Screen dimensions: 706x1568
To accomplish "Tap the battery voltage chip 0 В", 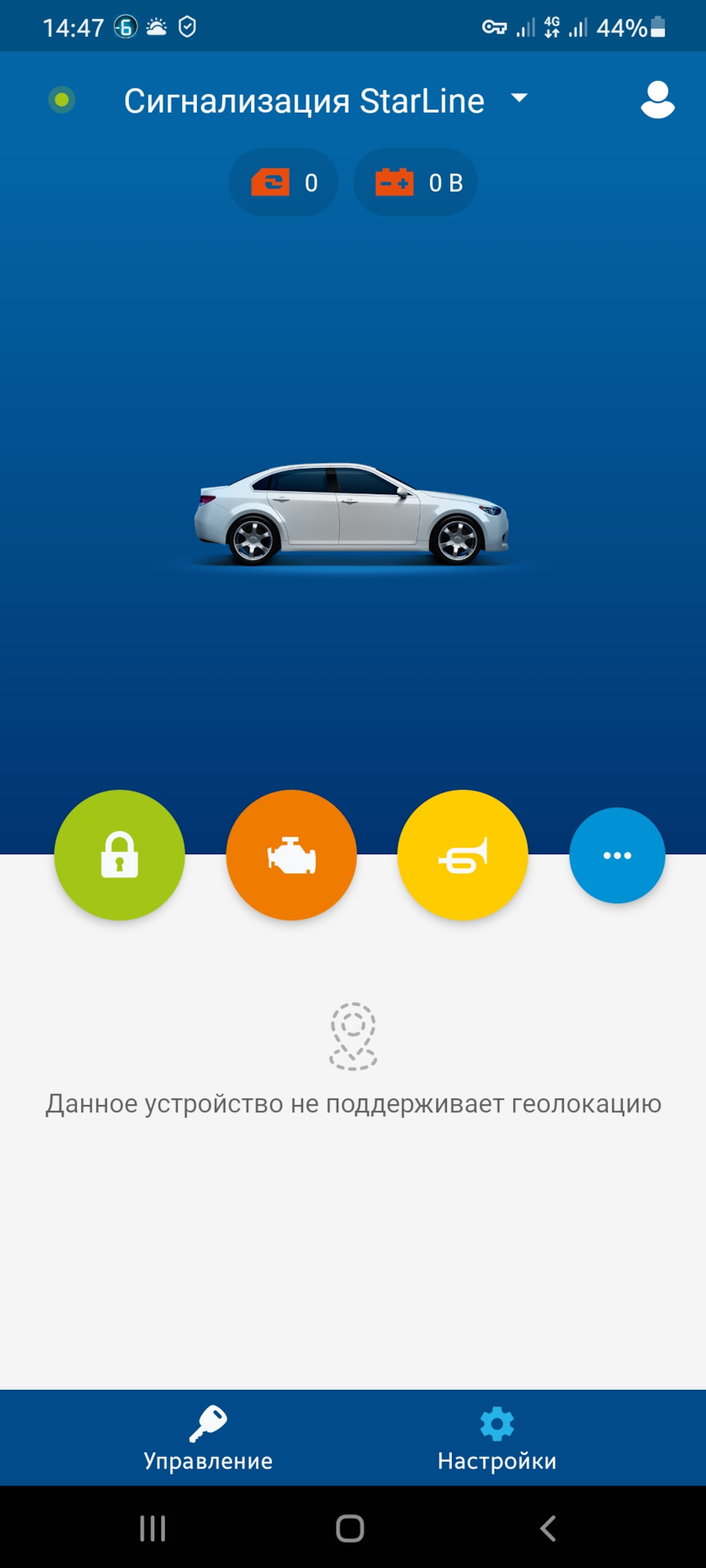I will 415,182.
